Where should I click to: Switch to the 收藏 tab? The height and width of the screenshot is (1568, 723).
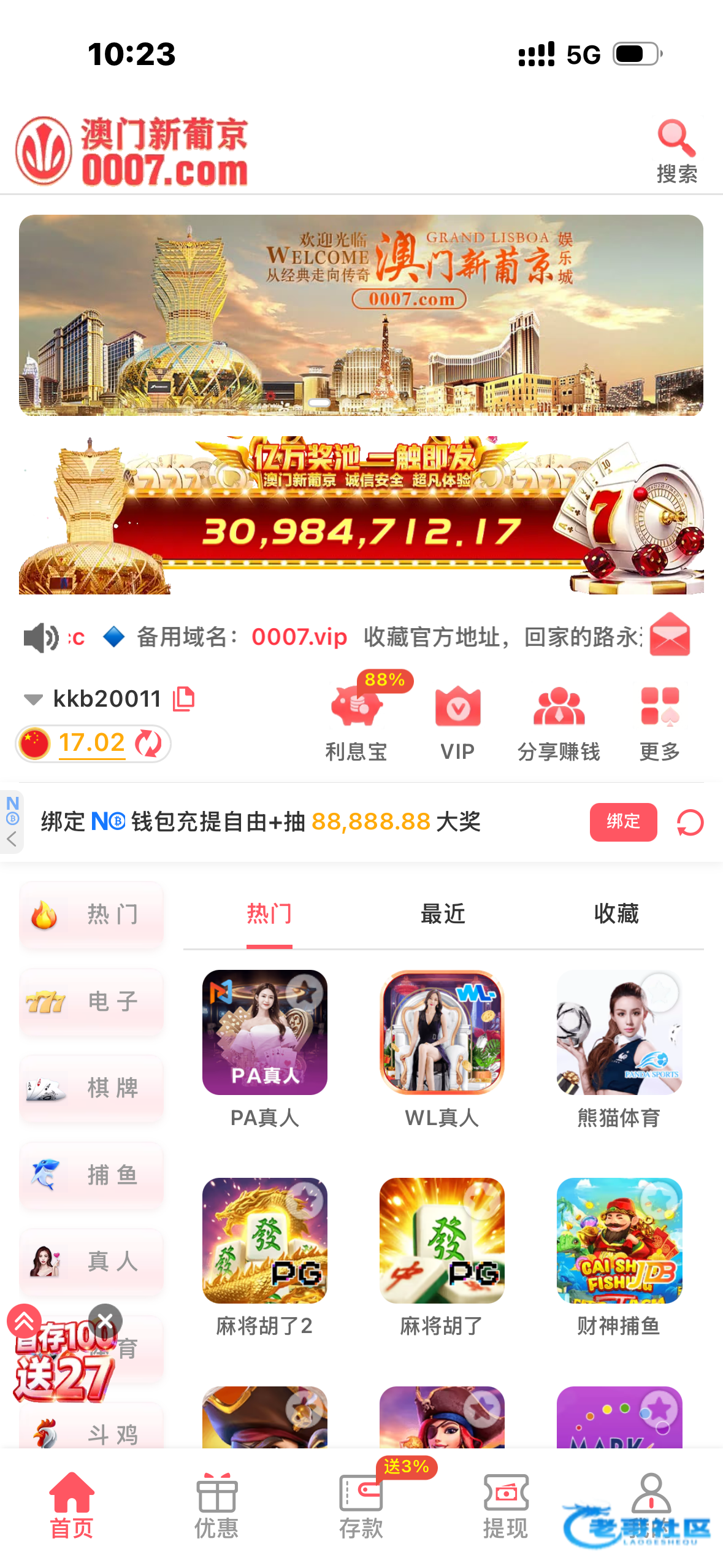point(616,914)
